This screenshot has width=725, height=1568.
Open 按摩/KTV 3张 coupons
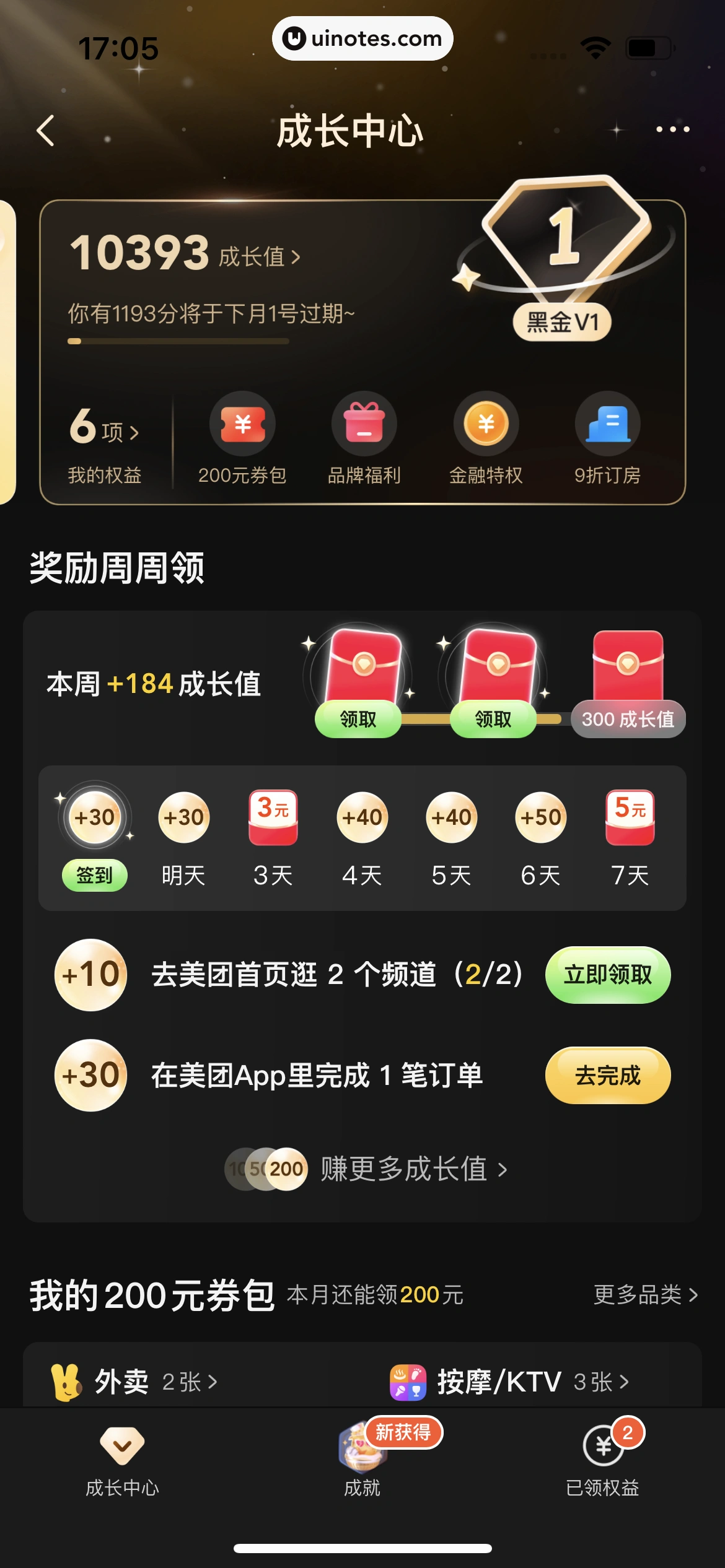click(509, 1381)
